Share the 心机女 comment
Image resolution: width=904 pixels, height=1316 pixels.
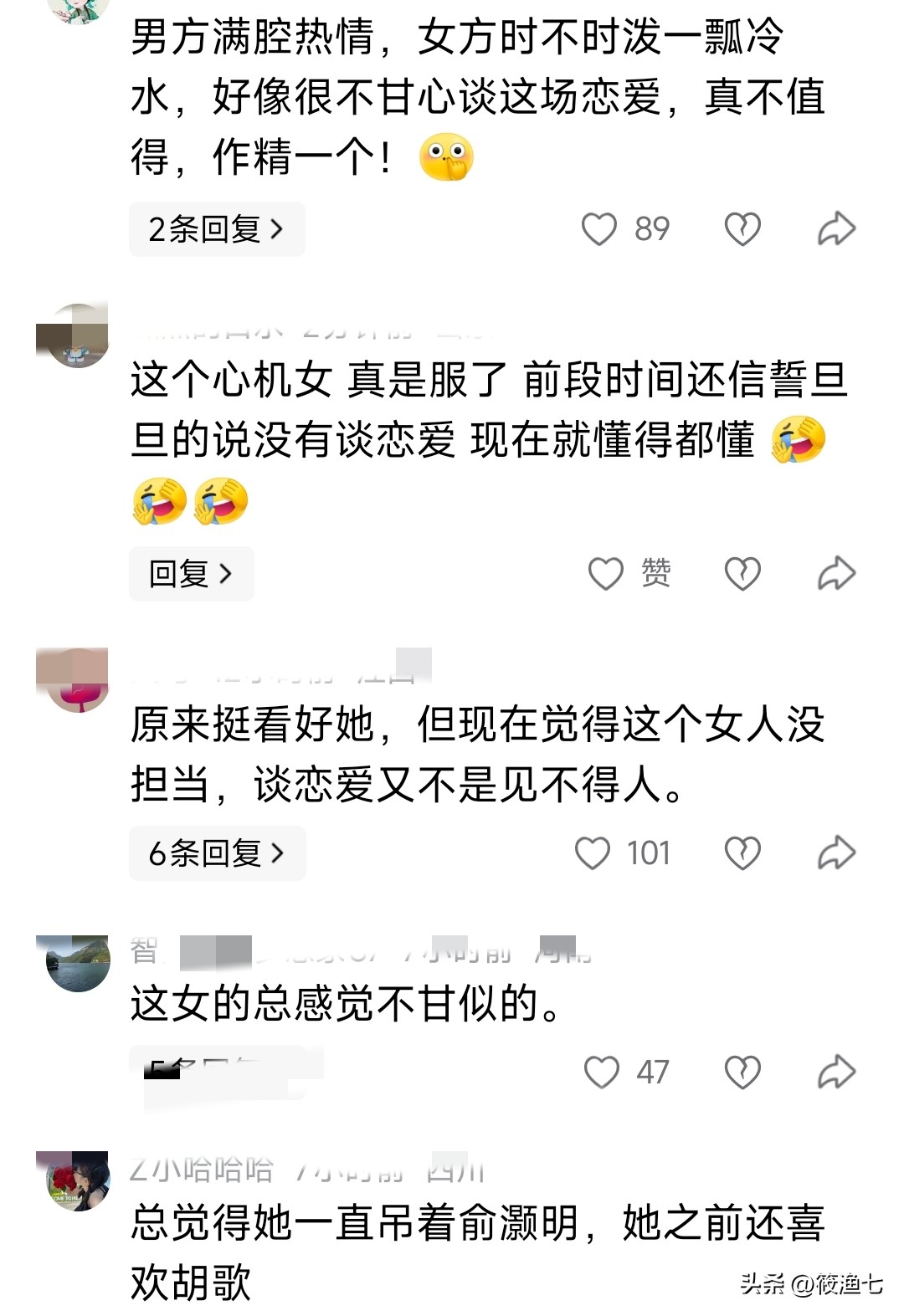click(835, 574)
